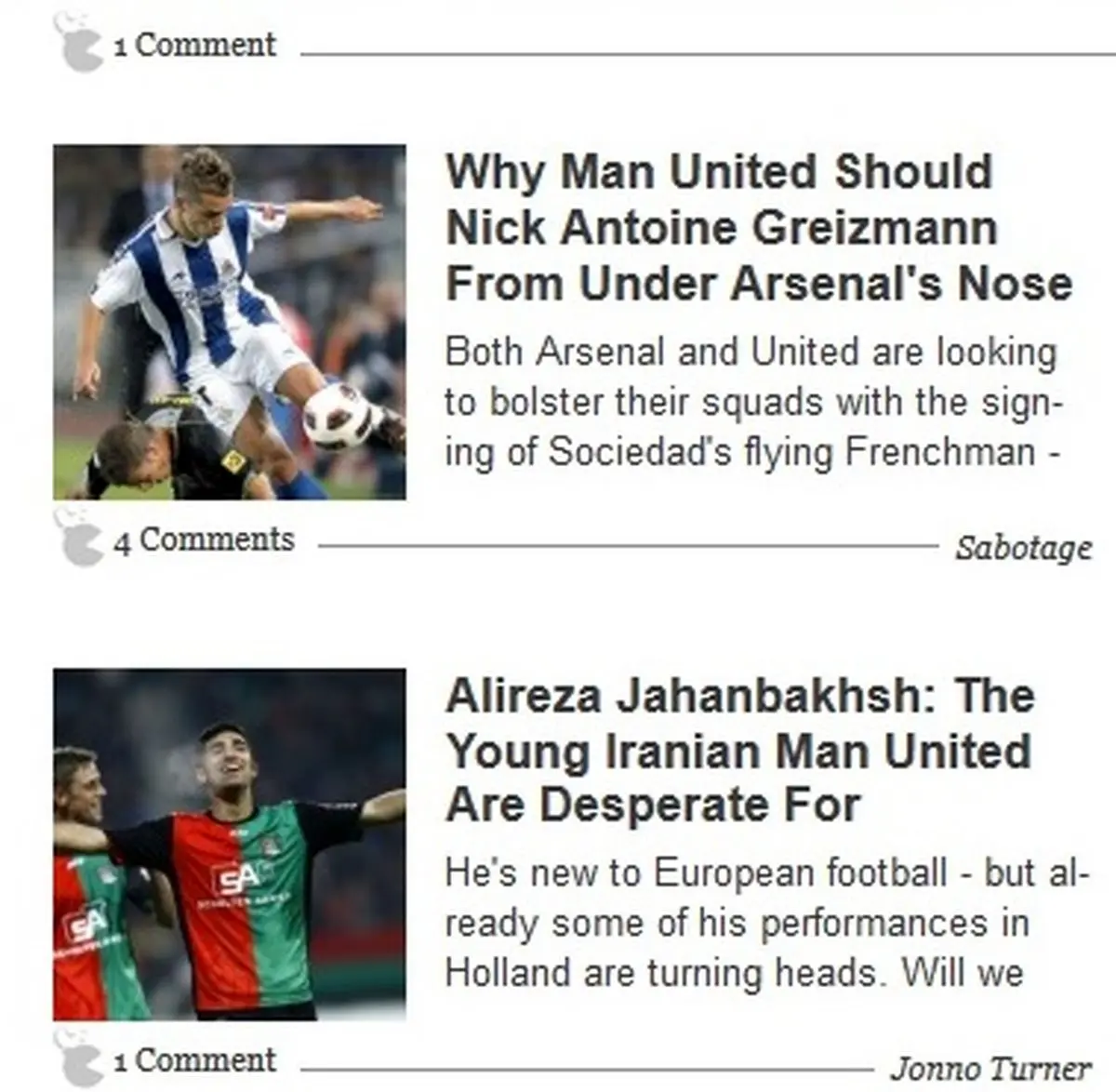Open the Alireza Jahanbakhsh article headline
The height and width of the screenshot is (1092, 1116).
(x=739, y=751)
